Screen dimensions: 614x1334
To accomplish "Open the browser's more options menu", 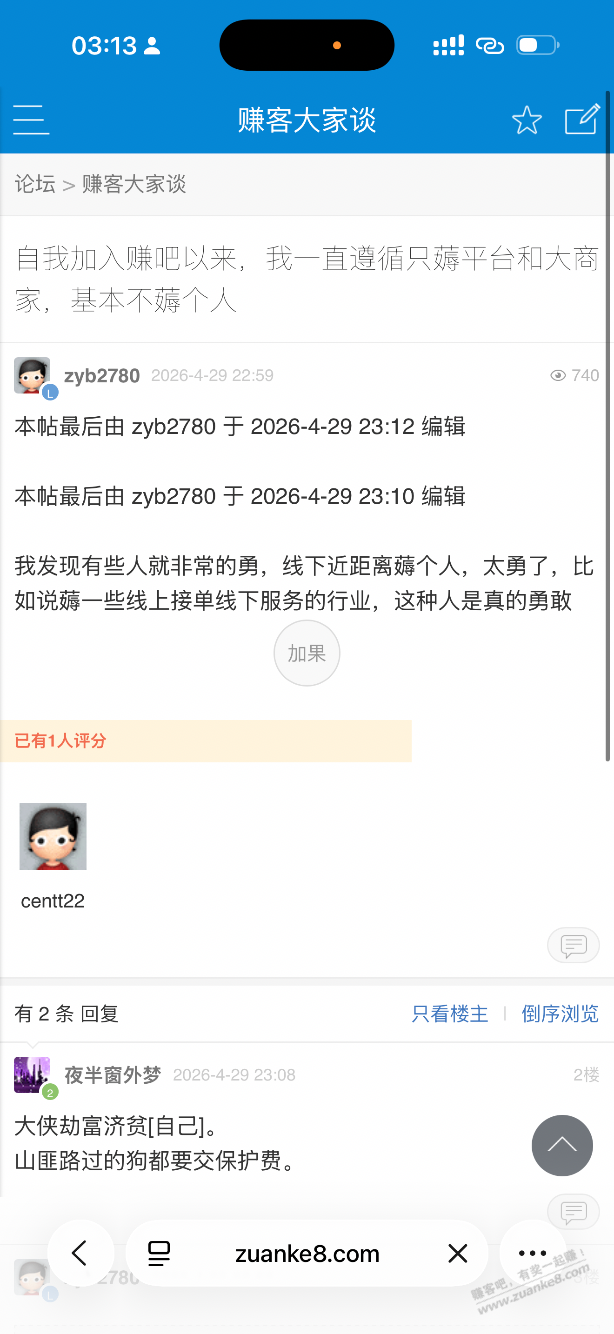I will 533,1253.
